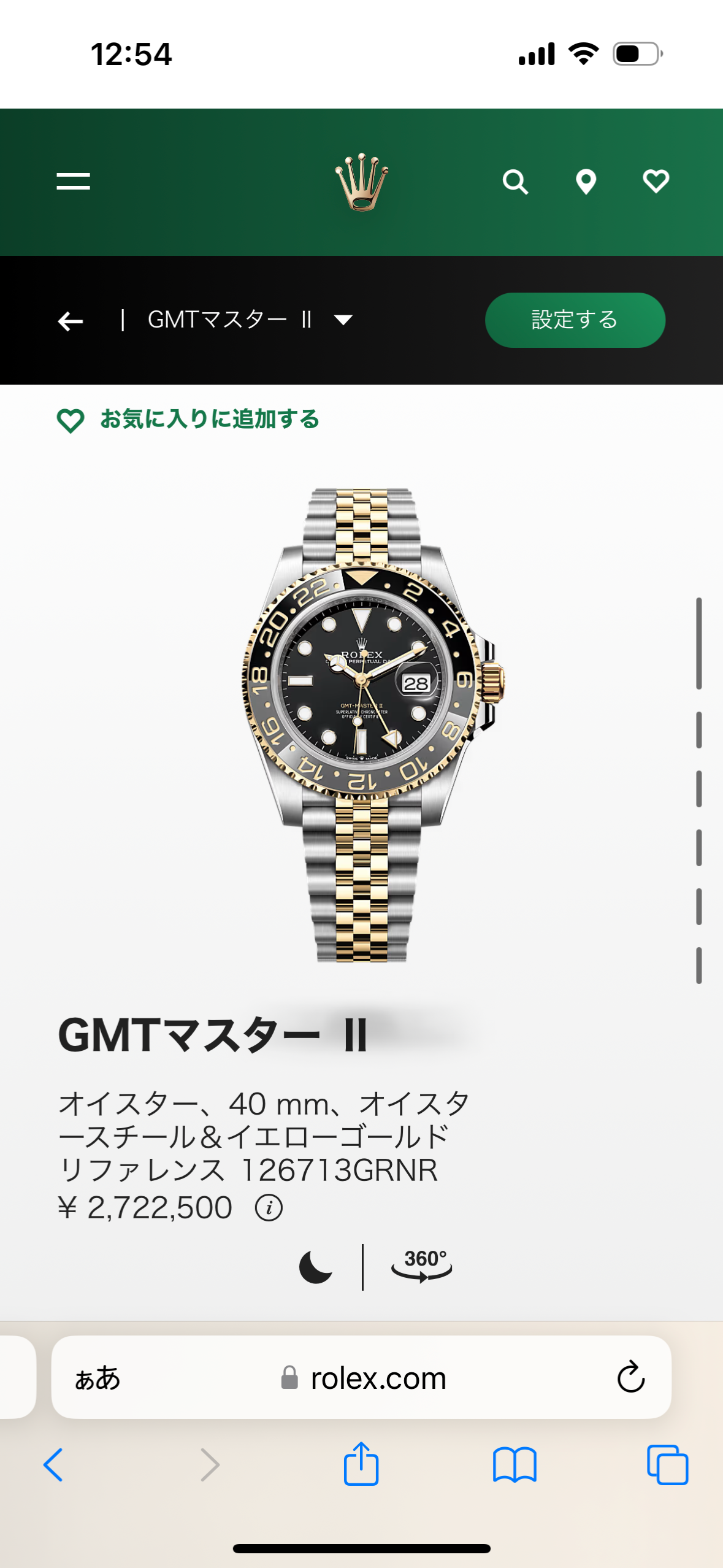View favorites via header heart icon
This screenshot has width=723, height=1568.
click(x=656, y=182)
